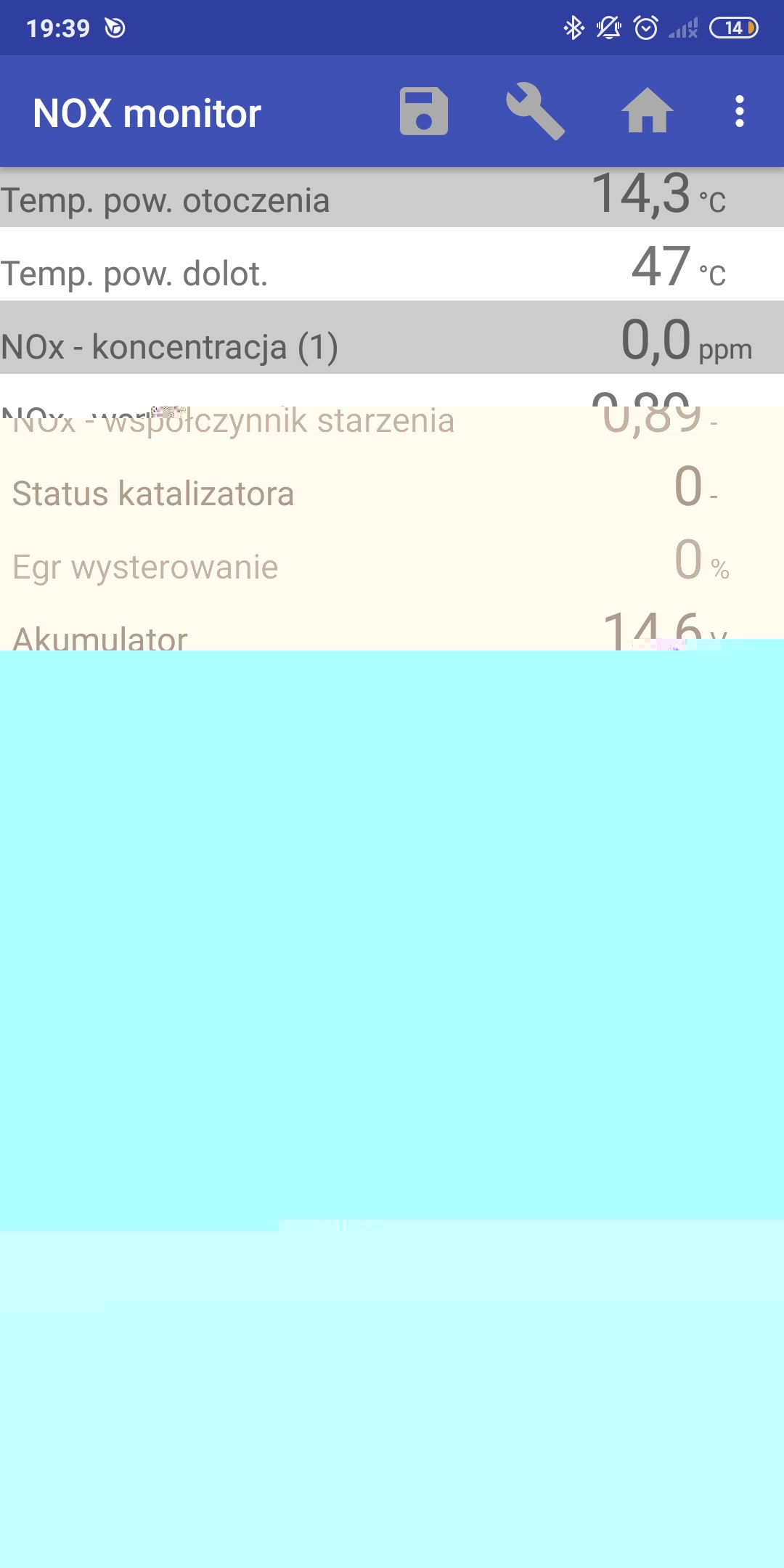Viewport: 784px width, 1568px height.
Task: Go to the home screen icon
Action: [x=648, y=112]
